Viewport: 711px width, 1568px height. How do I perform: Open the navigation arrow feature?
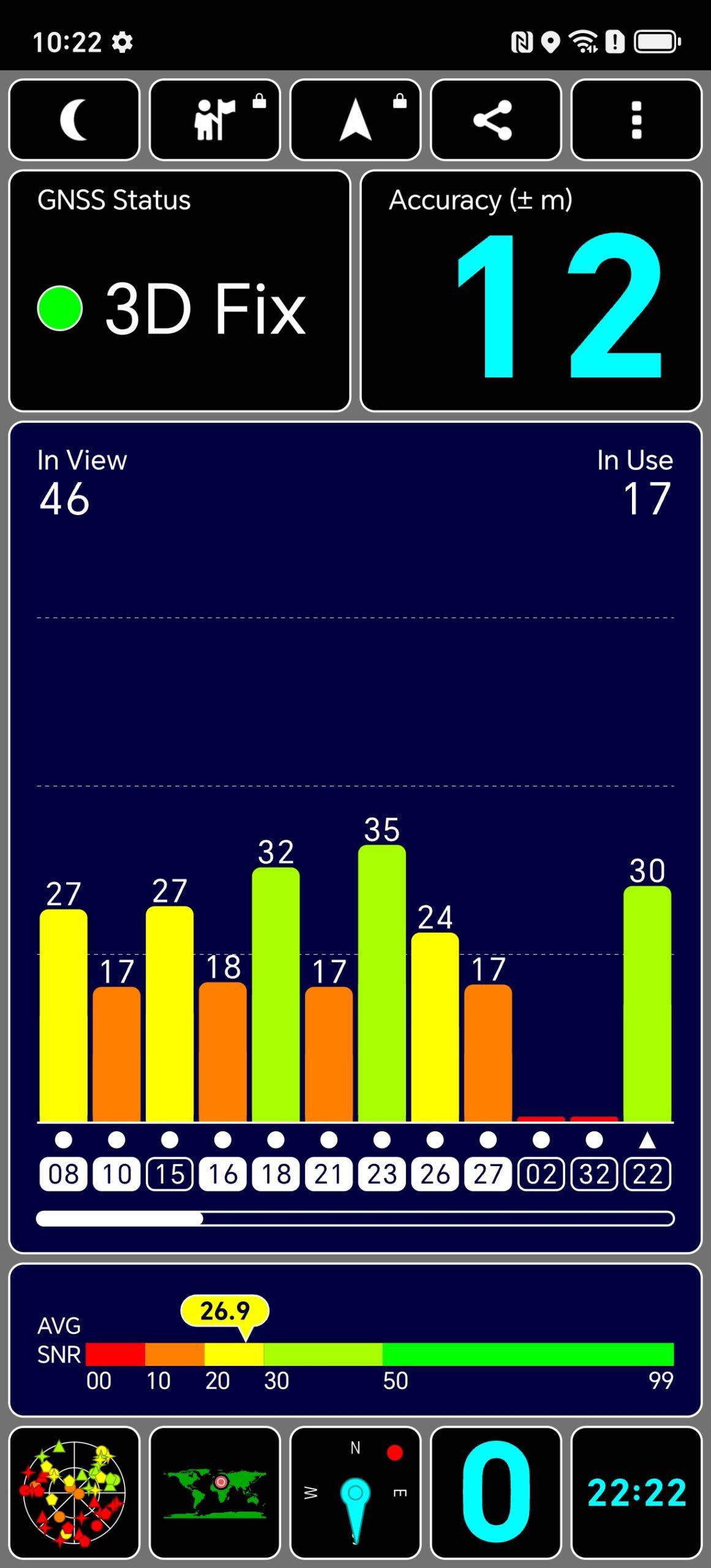point(355,119)
